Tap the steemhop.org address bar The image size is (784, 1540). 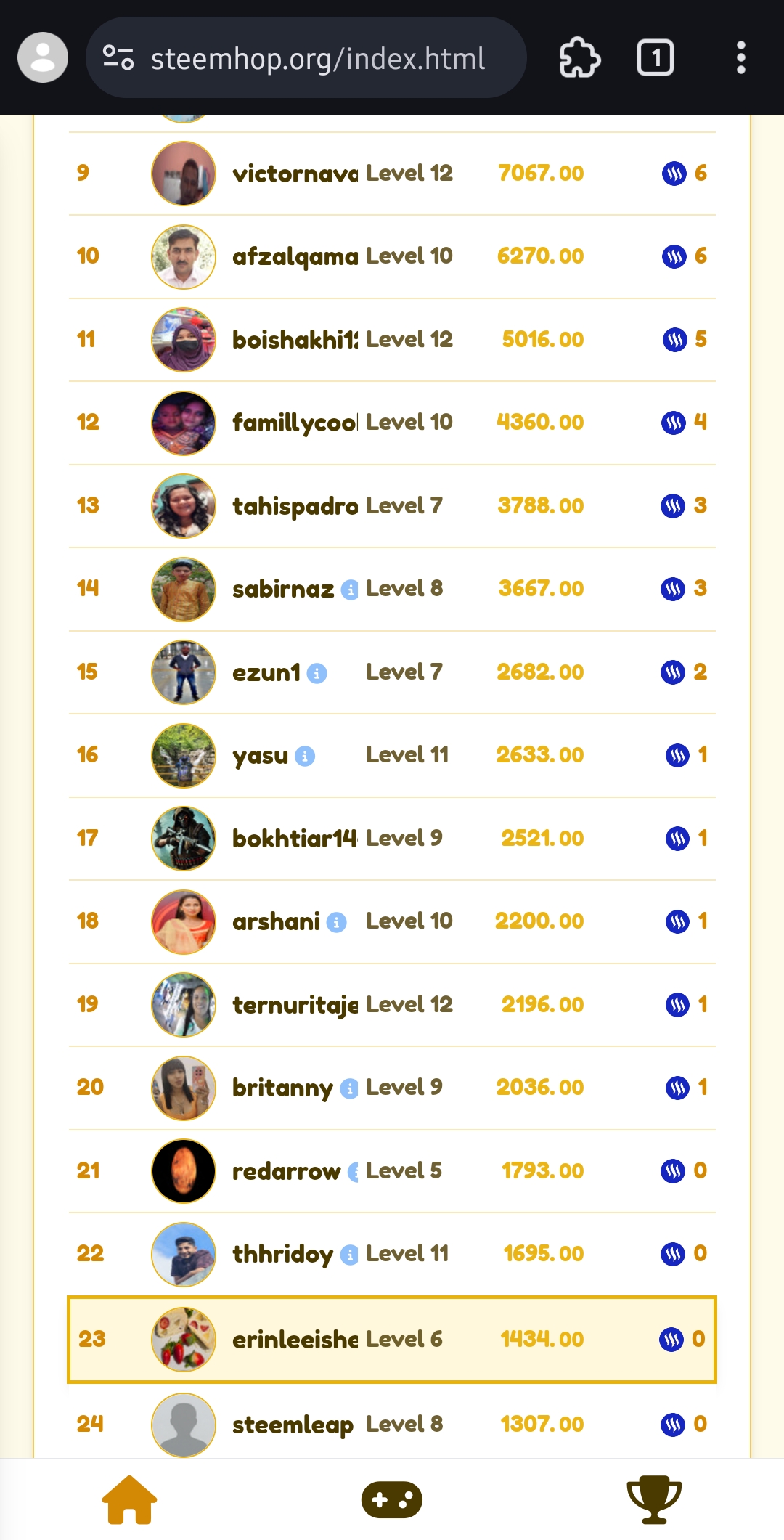pos(317,58)
